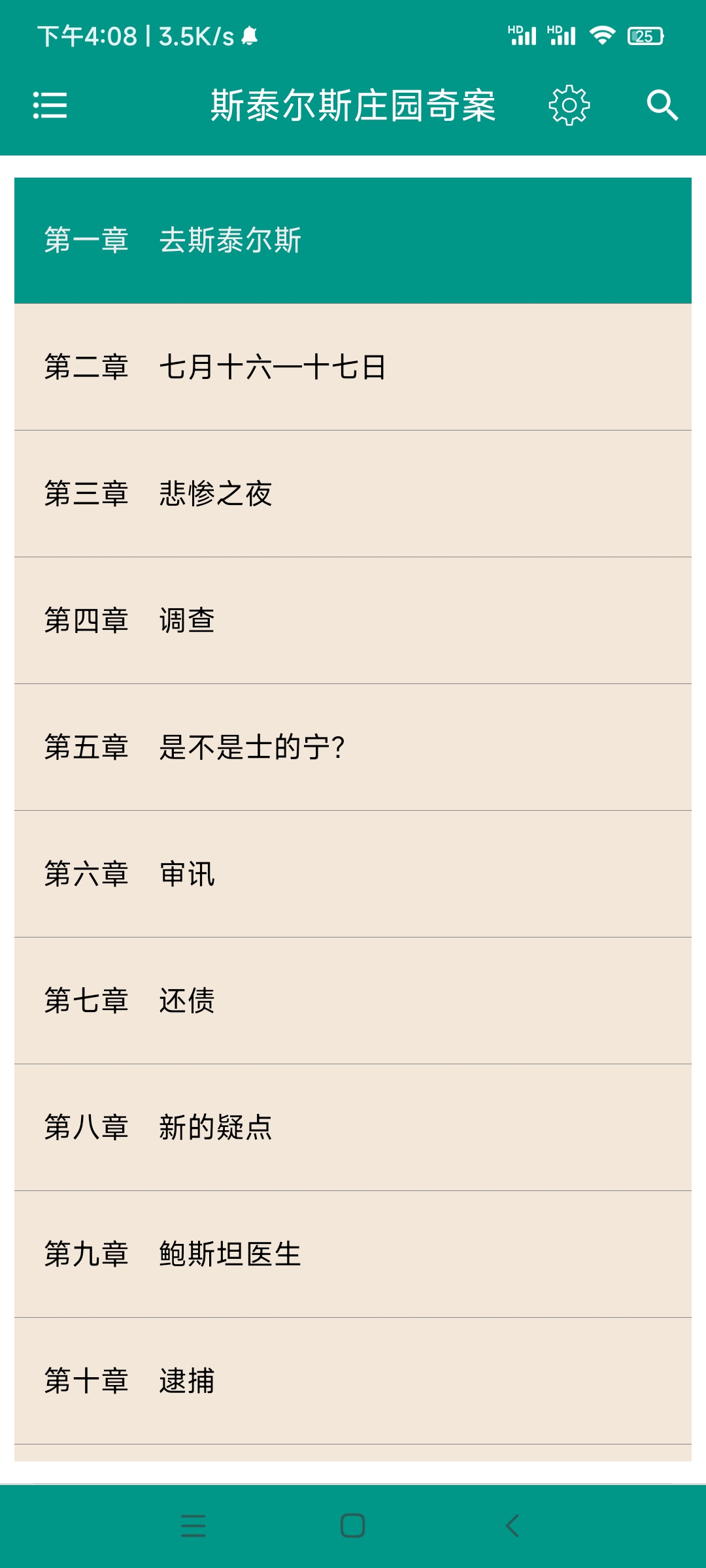Select 第二章 七月十六—十七日

click(353, 367)
